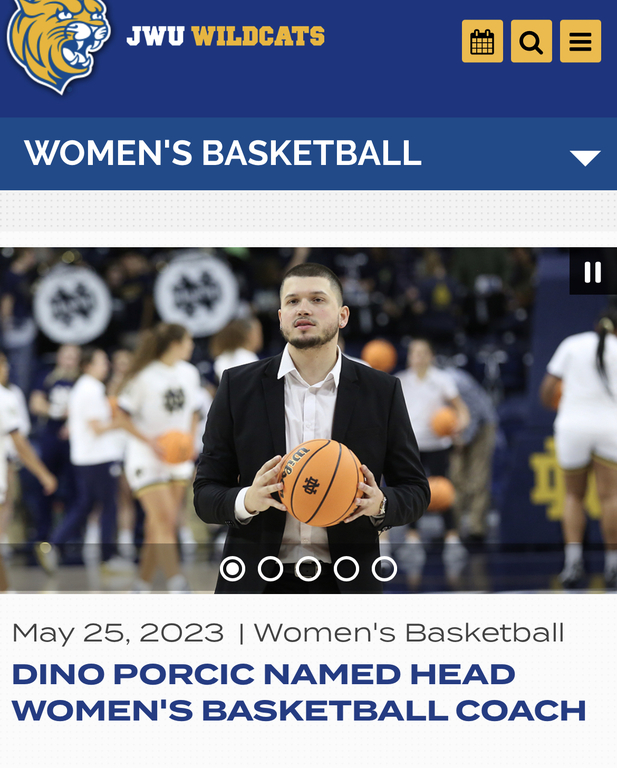Go to the second slide dot
The width and height of the screenshot is (617, 768).
pos(270,569)
